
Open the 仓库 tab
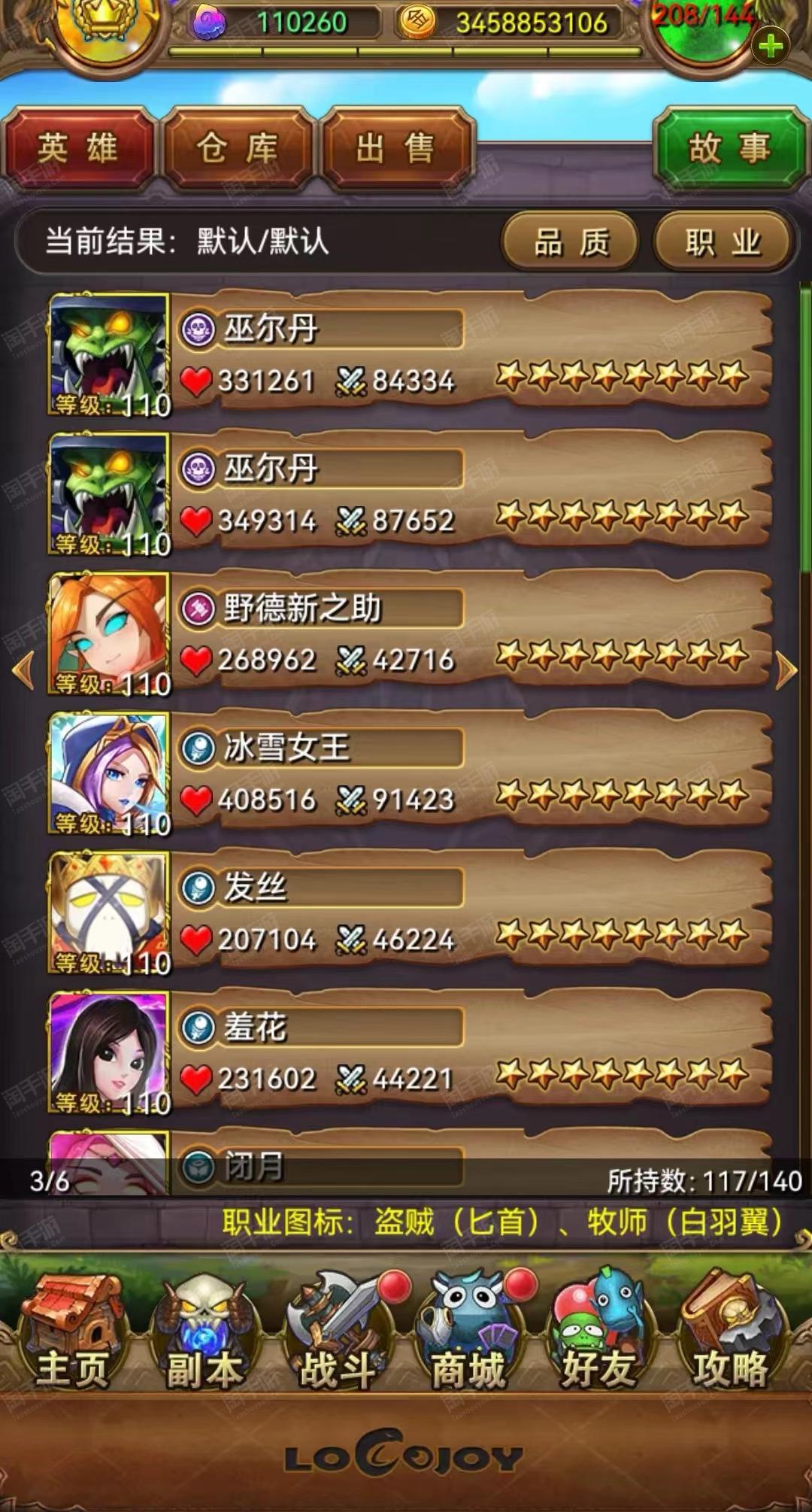(x=238, y=149)
